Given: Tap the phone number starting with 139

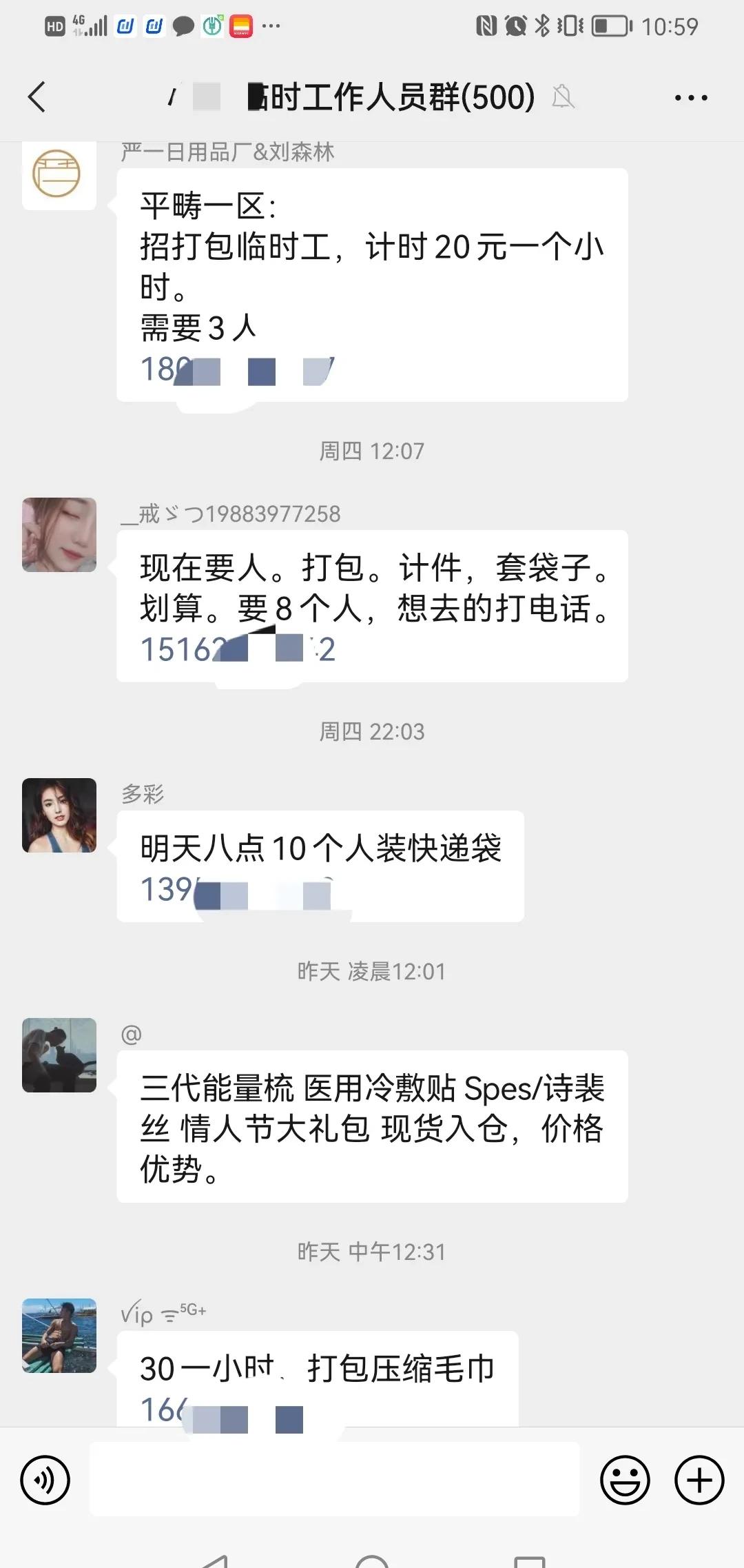Looking at the screenshot, I should (x=234, y=890).
